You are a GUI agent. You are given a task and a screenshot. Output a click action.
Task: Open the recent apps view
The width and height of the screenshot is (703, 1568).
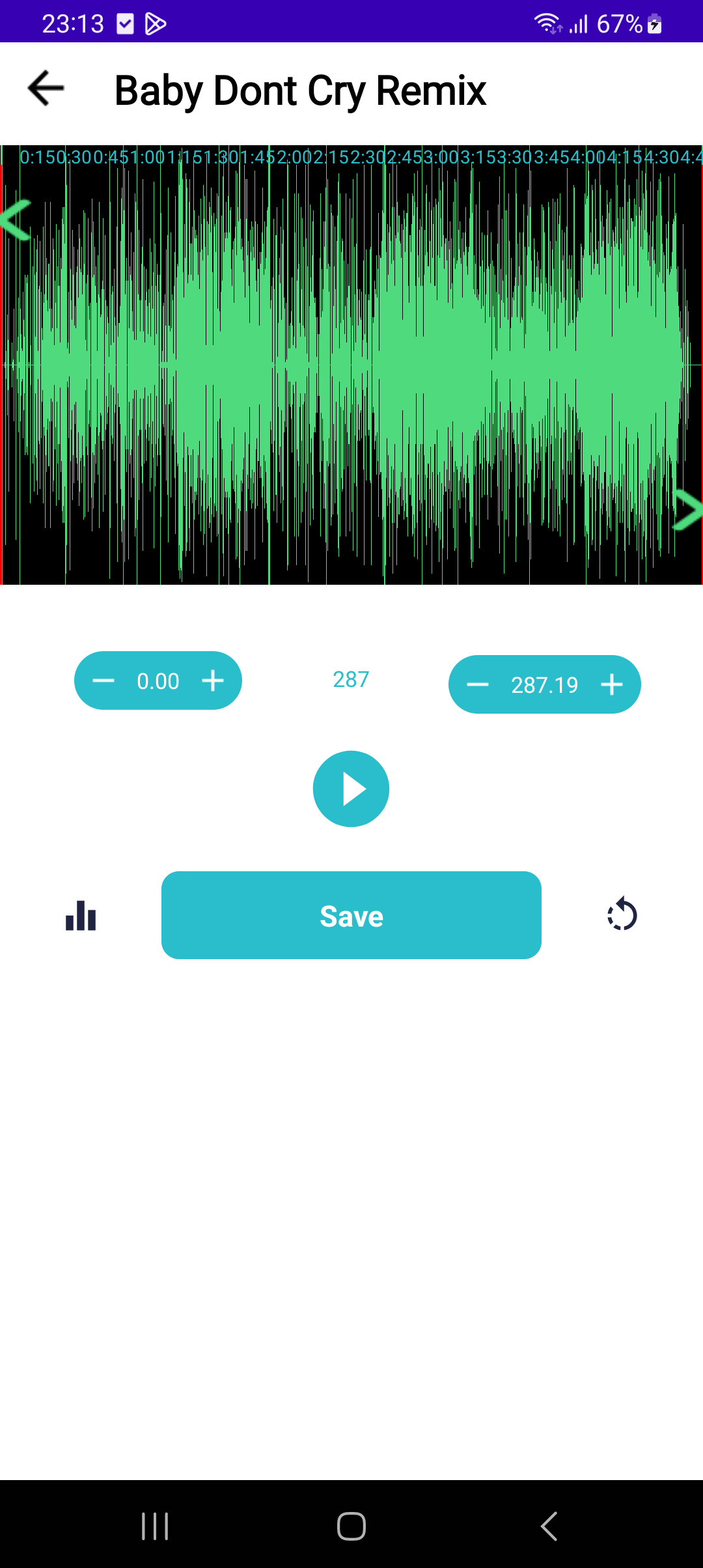(x=155, y=1526)
